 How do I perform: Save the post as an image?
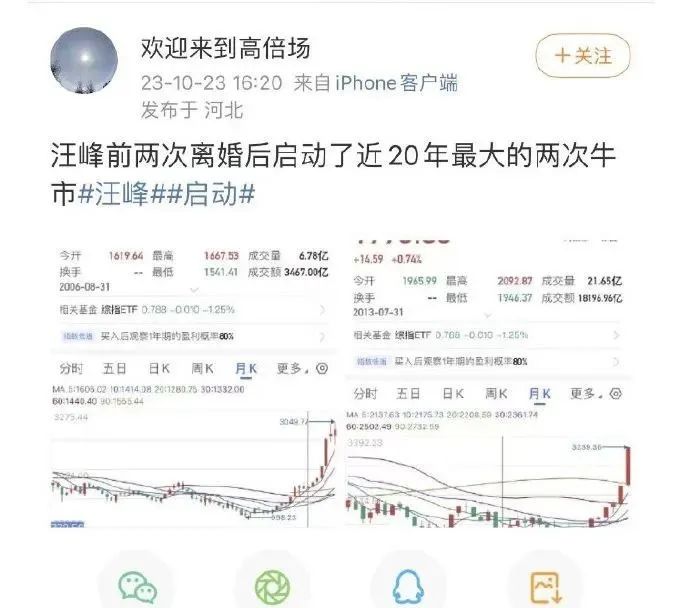point(544,586)
